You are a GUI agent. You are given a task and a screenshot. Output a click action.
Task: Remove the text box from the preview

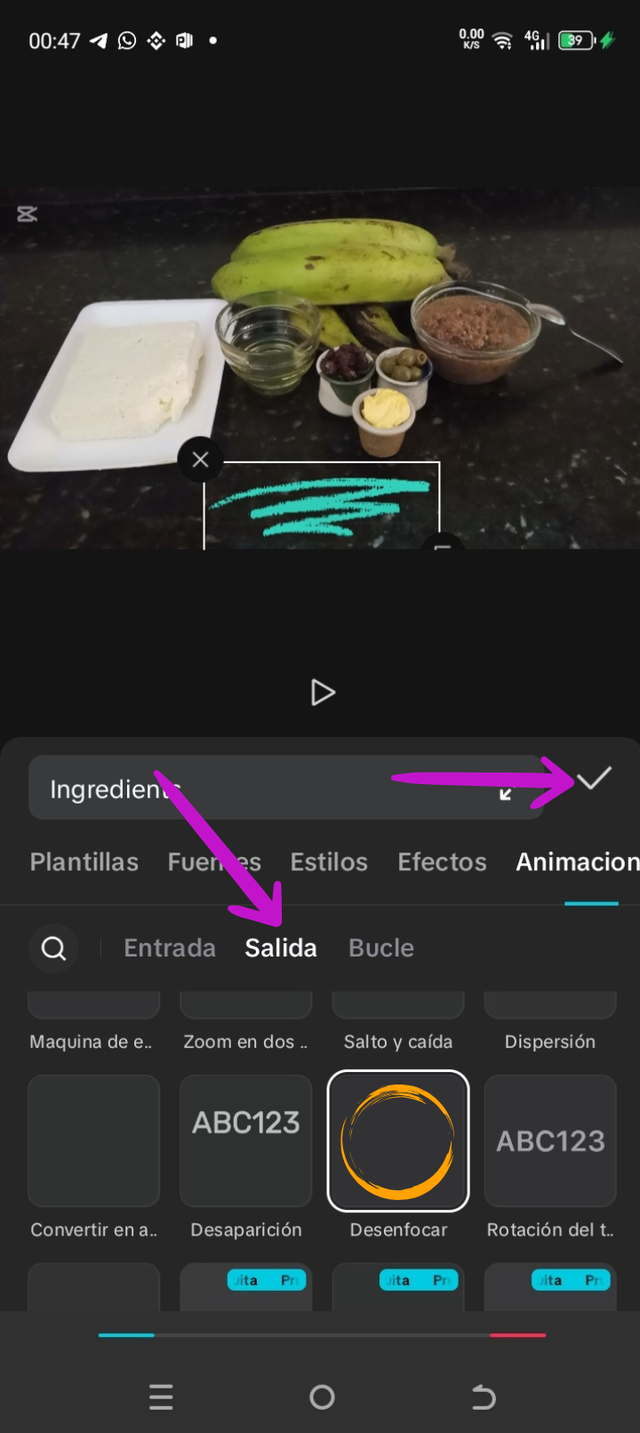click(200, 460)
